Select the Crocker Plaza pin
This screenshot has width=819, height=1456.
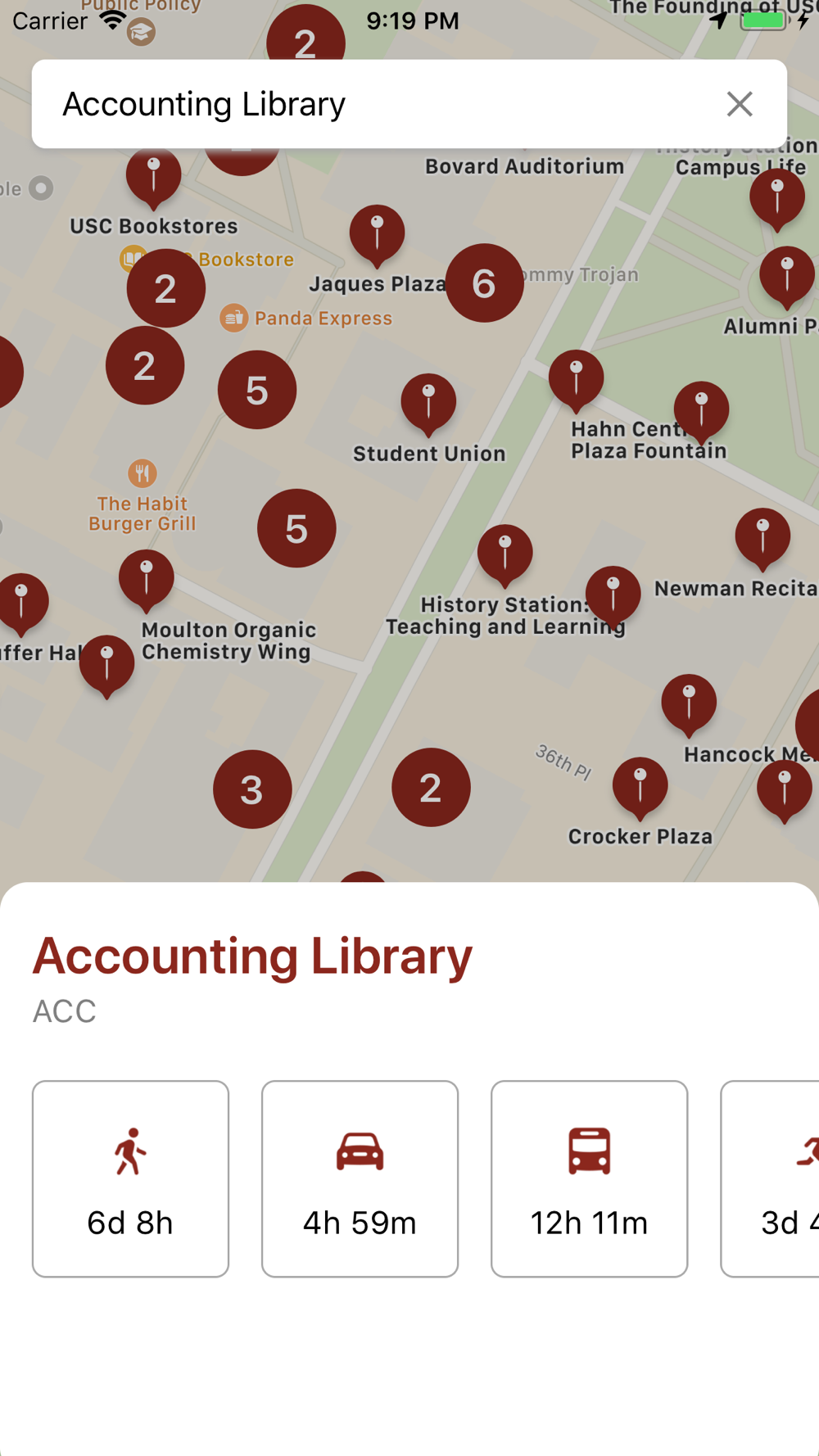640,786
